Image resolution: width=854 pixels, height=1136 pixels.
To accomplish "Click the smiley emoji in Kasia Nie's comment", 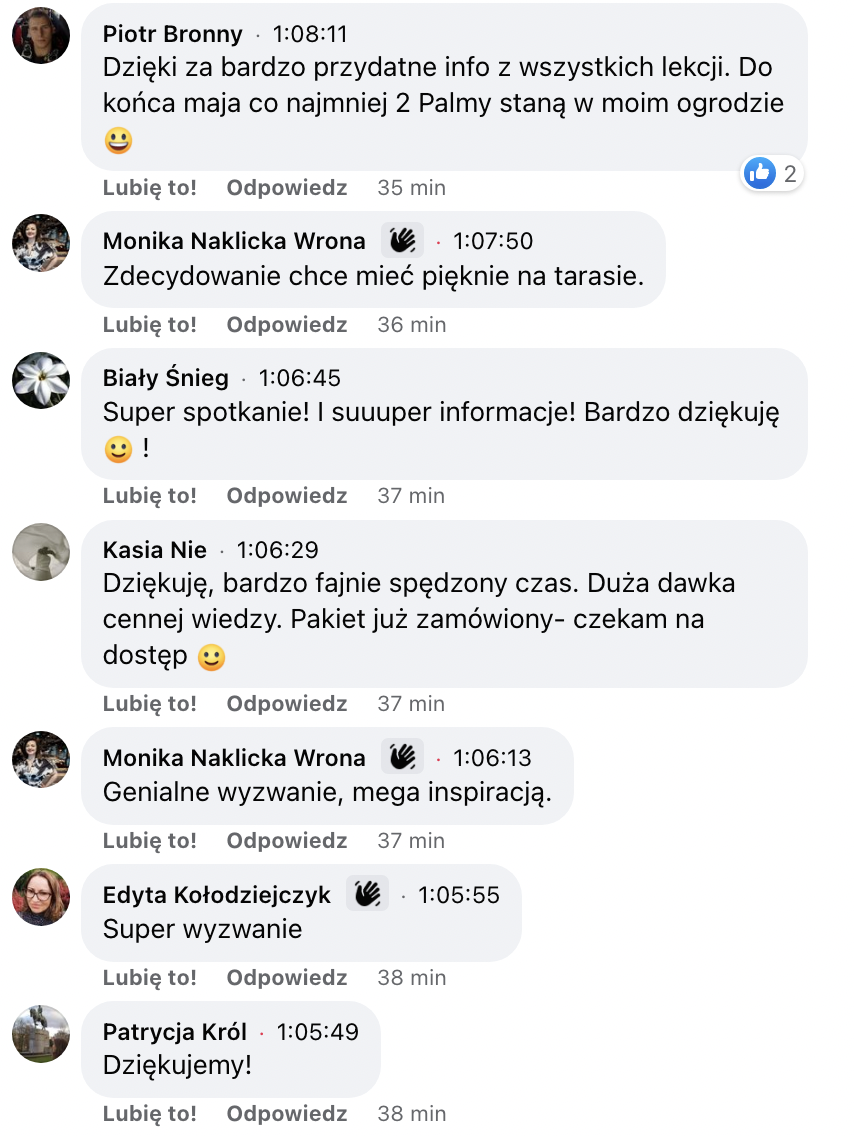I will [x=211, y=658].
